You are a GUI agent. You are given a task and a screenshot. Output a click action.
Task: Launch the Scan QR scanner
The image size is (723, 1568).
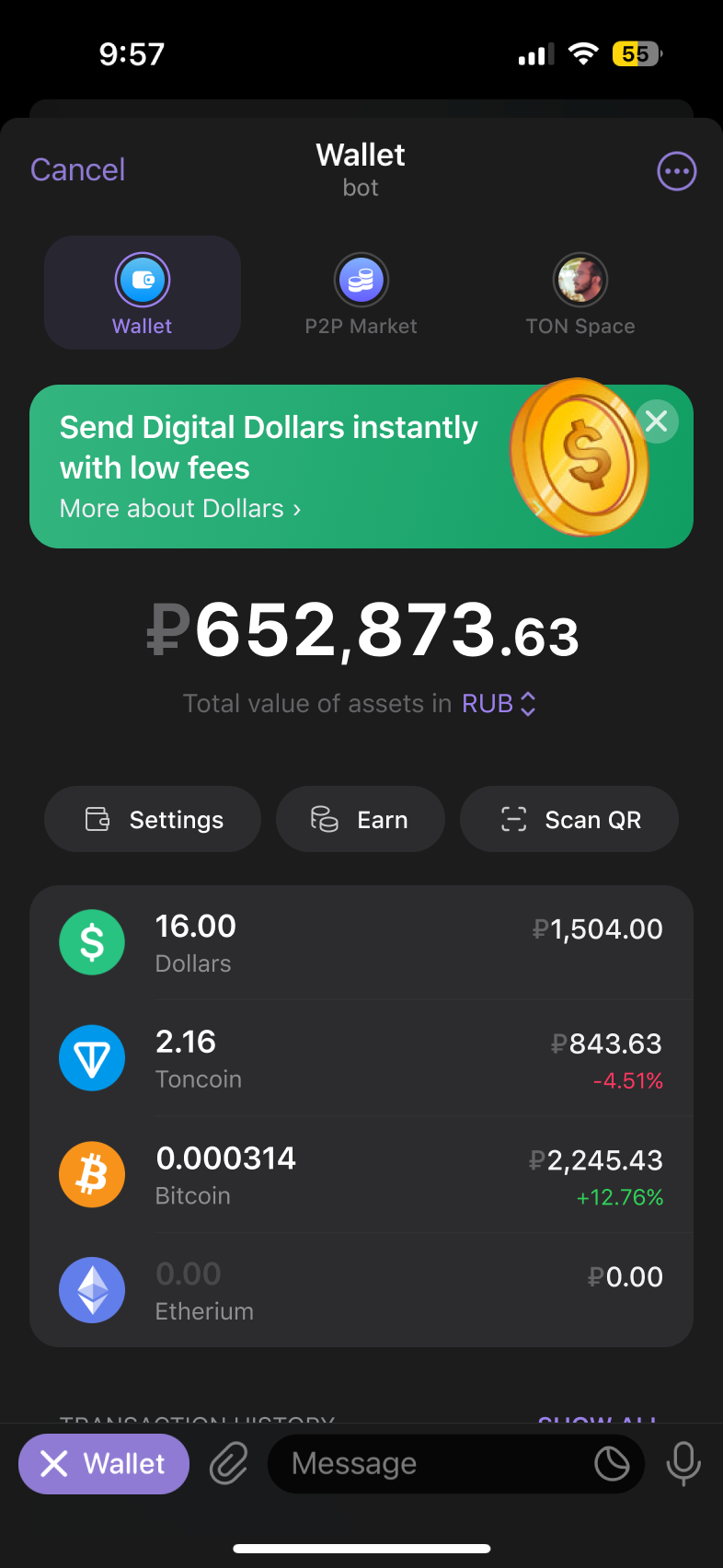pyautogui.click(x=568, y=819)
